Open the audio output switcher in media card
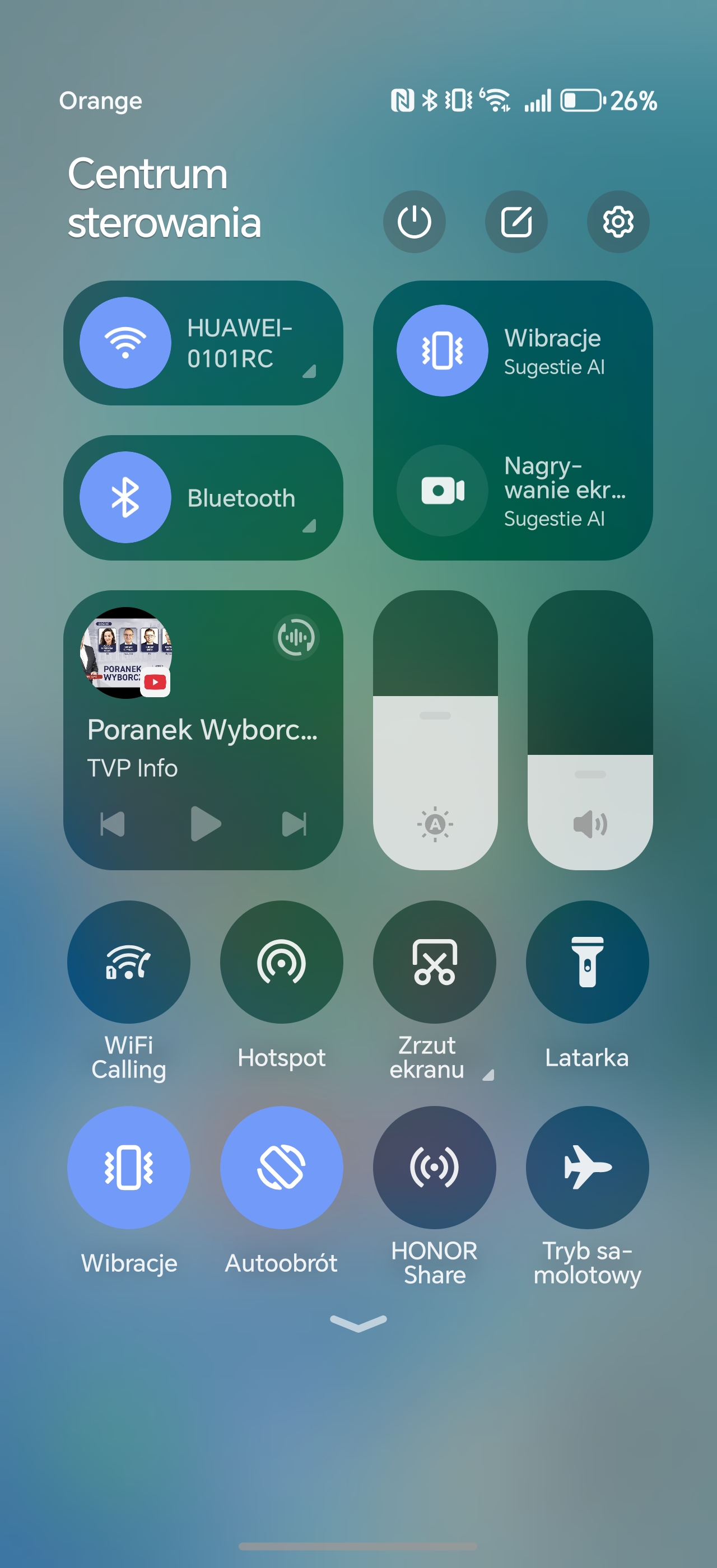717x1568 pixels. coord(296,637)
